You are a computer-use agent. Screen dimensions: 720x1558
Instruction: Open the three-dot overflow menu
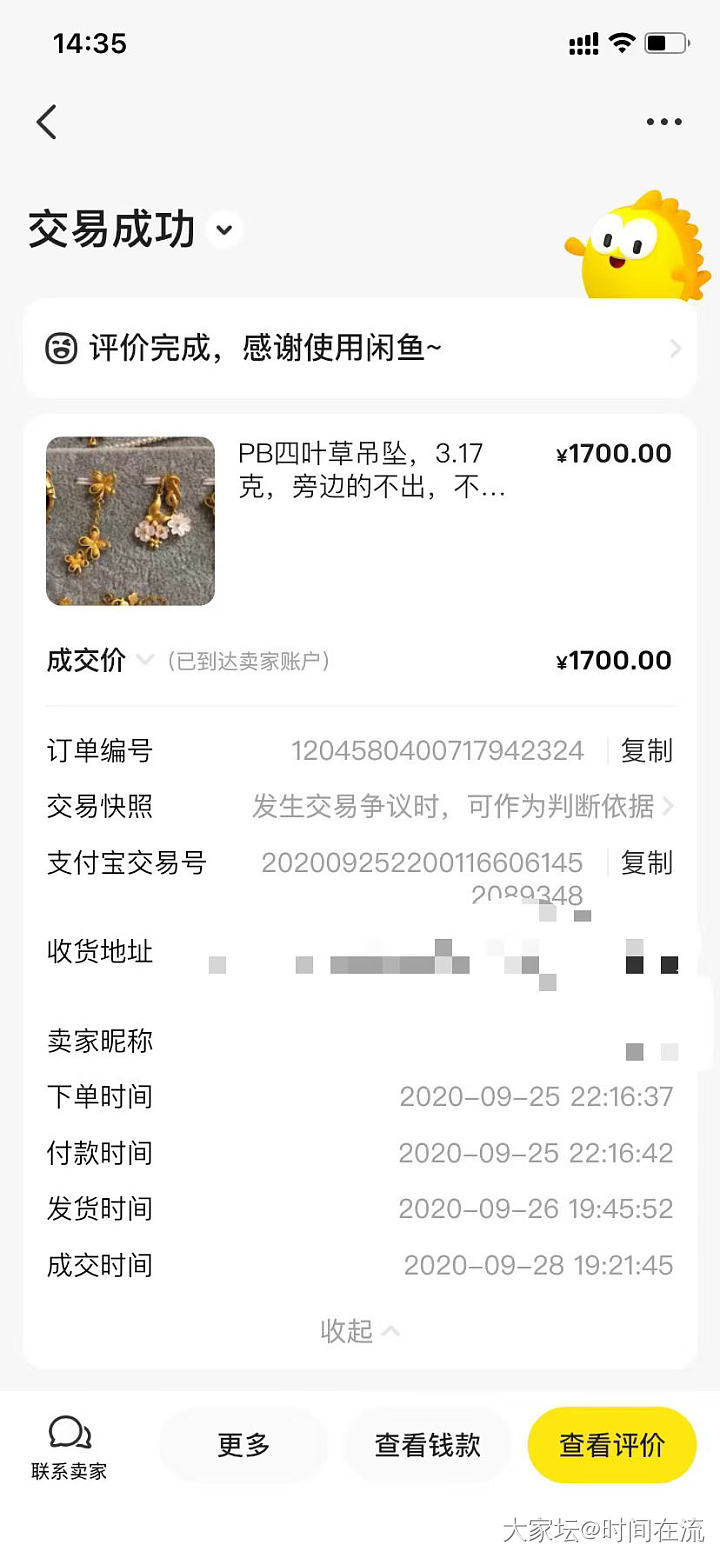664,122
